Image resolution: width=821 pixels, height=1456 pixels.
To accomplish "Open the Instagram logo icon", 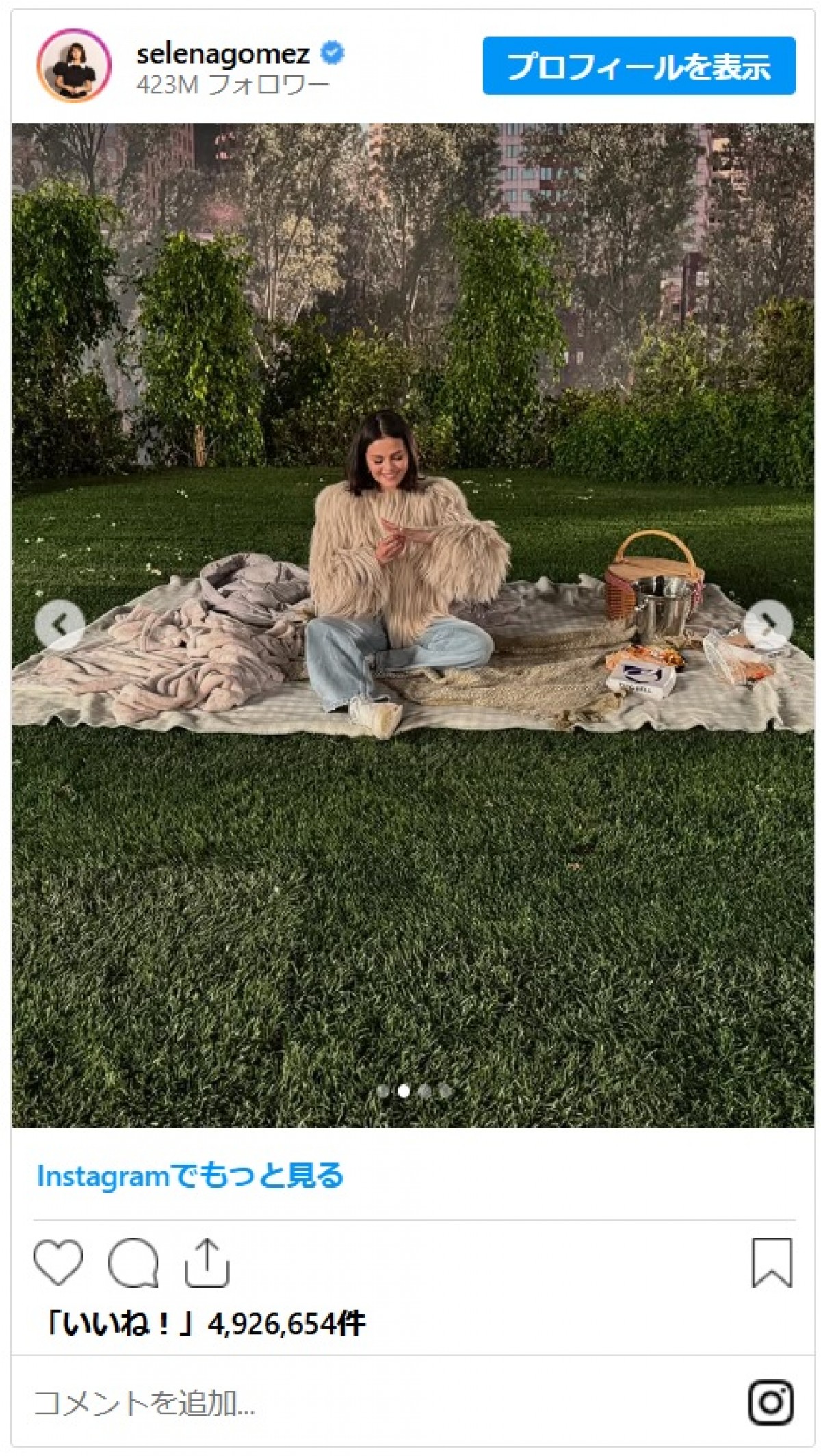I will (x=771, y=1403).
